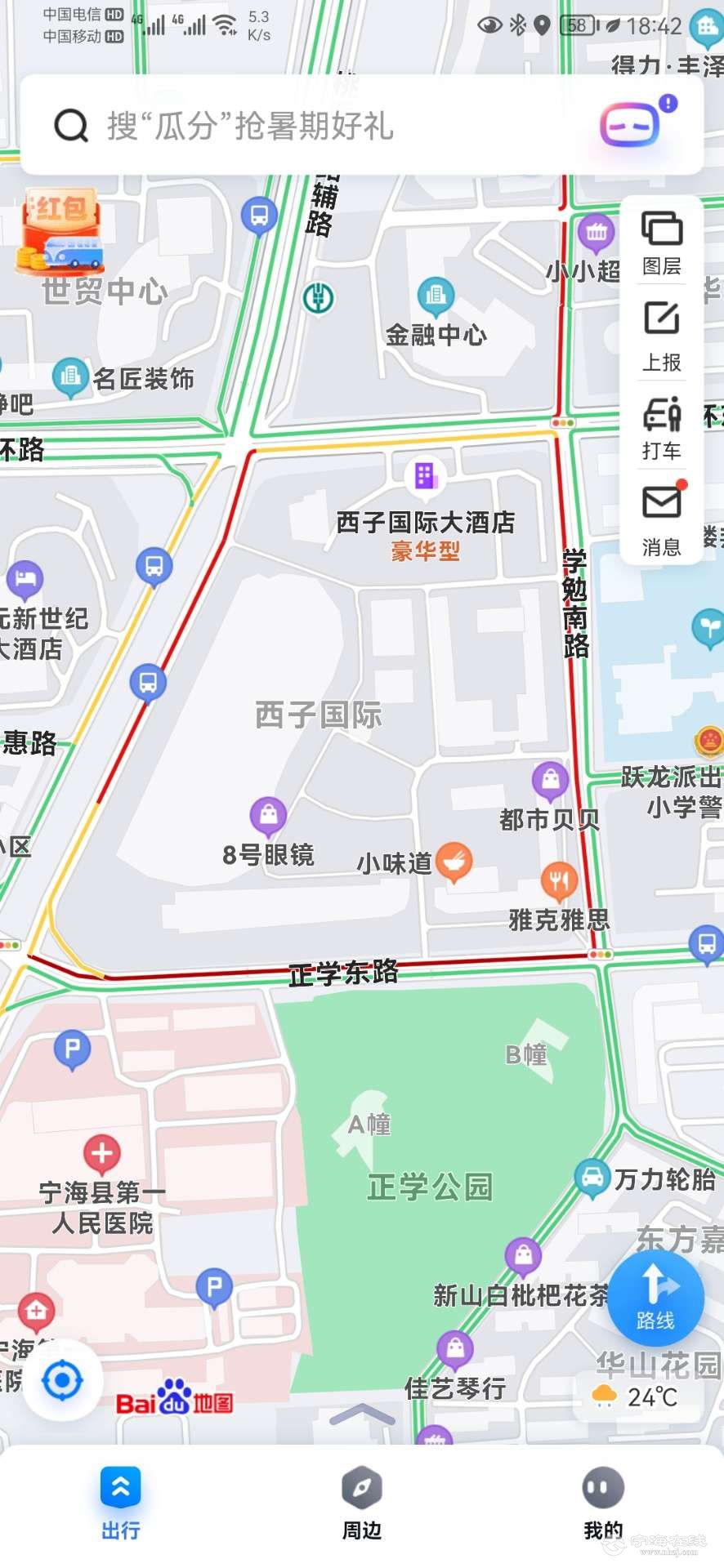The width and height of the screenshot is (724, 1568).
Task: Open the voice assistant robot icon
Action: point(631,126)
